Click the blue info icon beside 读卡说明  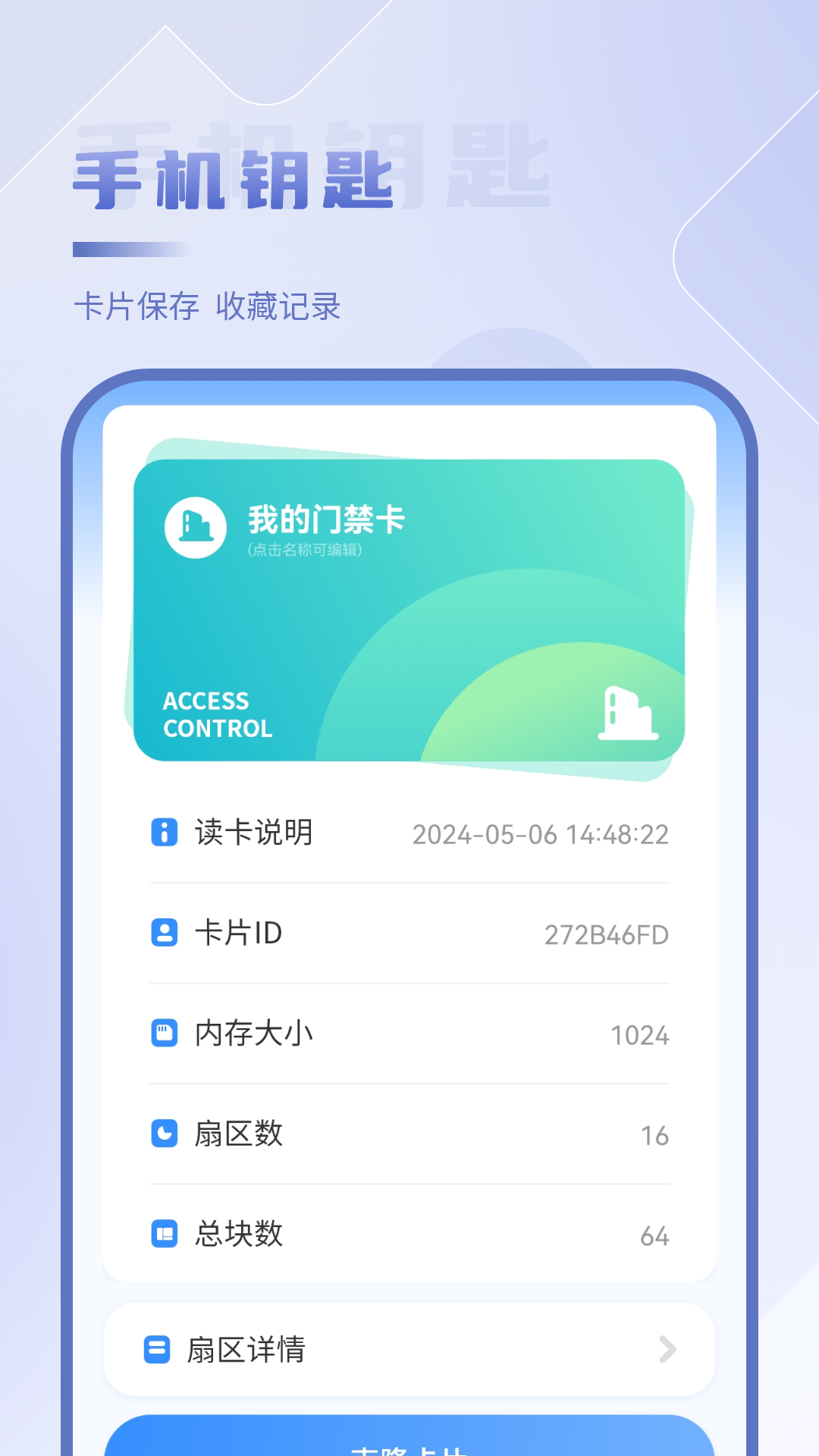point(163,832)
